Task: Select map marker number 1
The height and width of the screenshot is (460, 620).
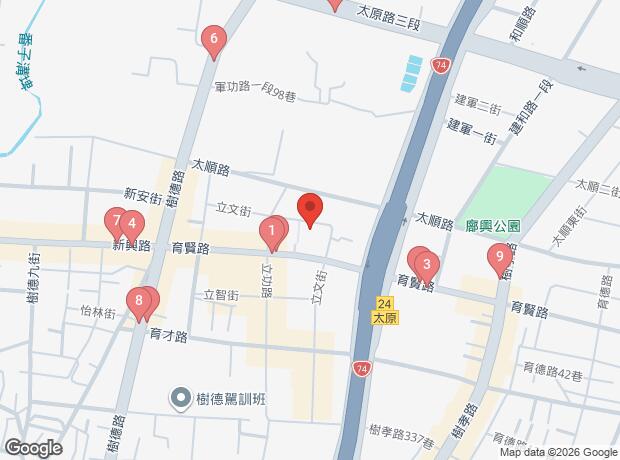Action: tap(270, 233)
